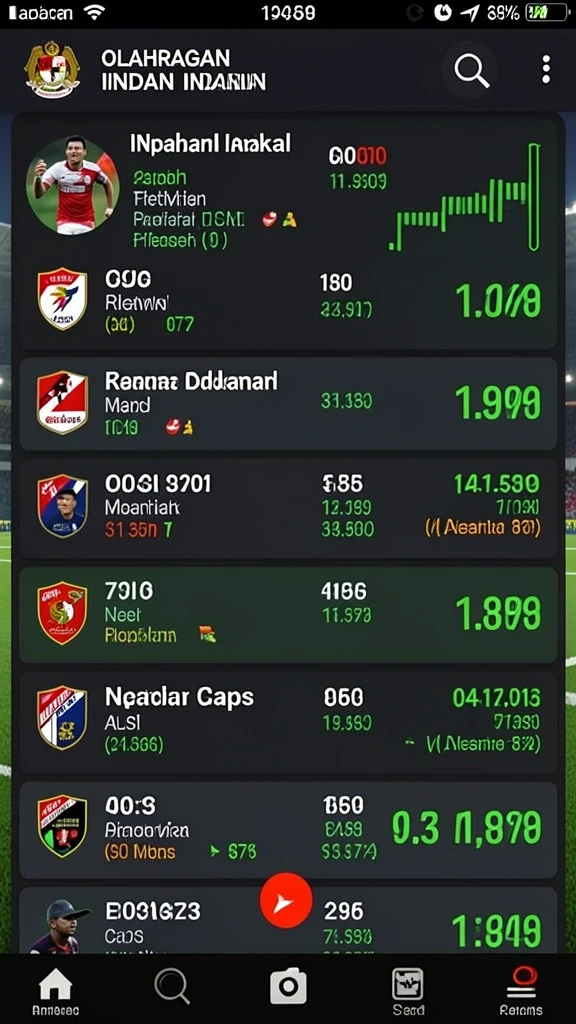Open the search magnifier in the header
Screen dimensions: 576x1024
coord(471,69)
